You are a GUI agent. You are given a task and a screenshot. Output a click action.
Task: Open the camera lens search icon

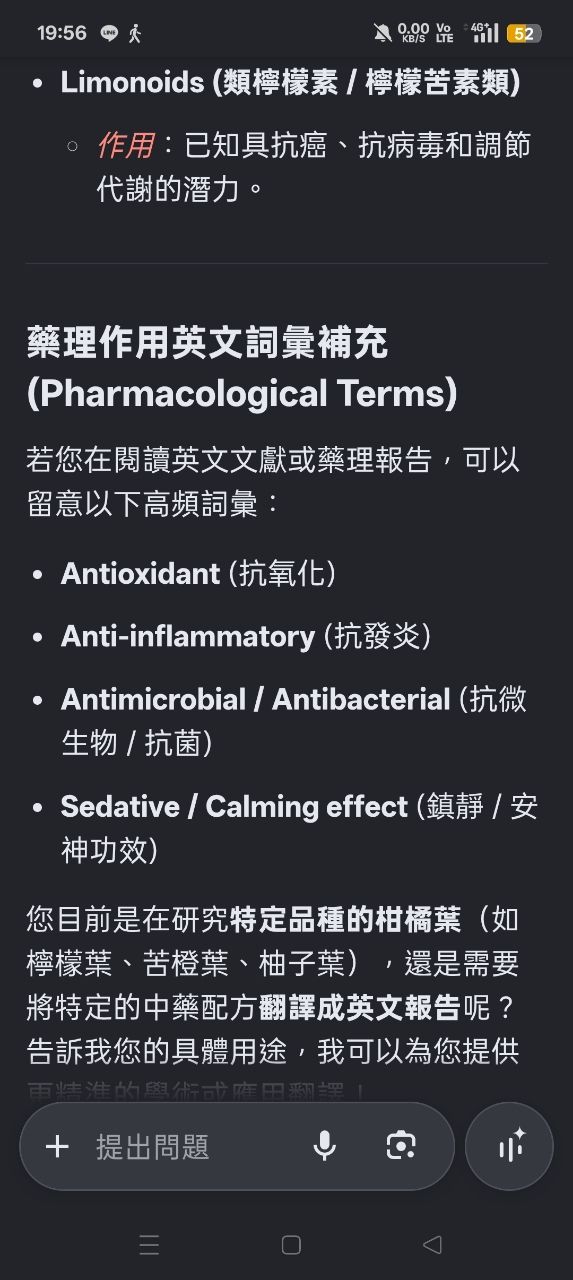point(401,1146)
